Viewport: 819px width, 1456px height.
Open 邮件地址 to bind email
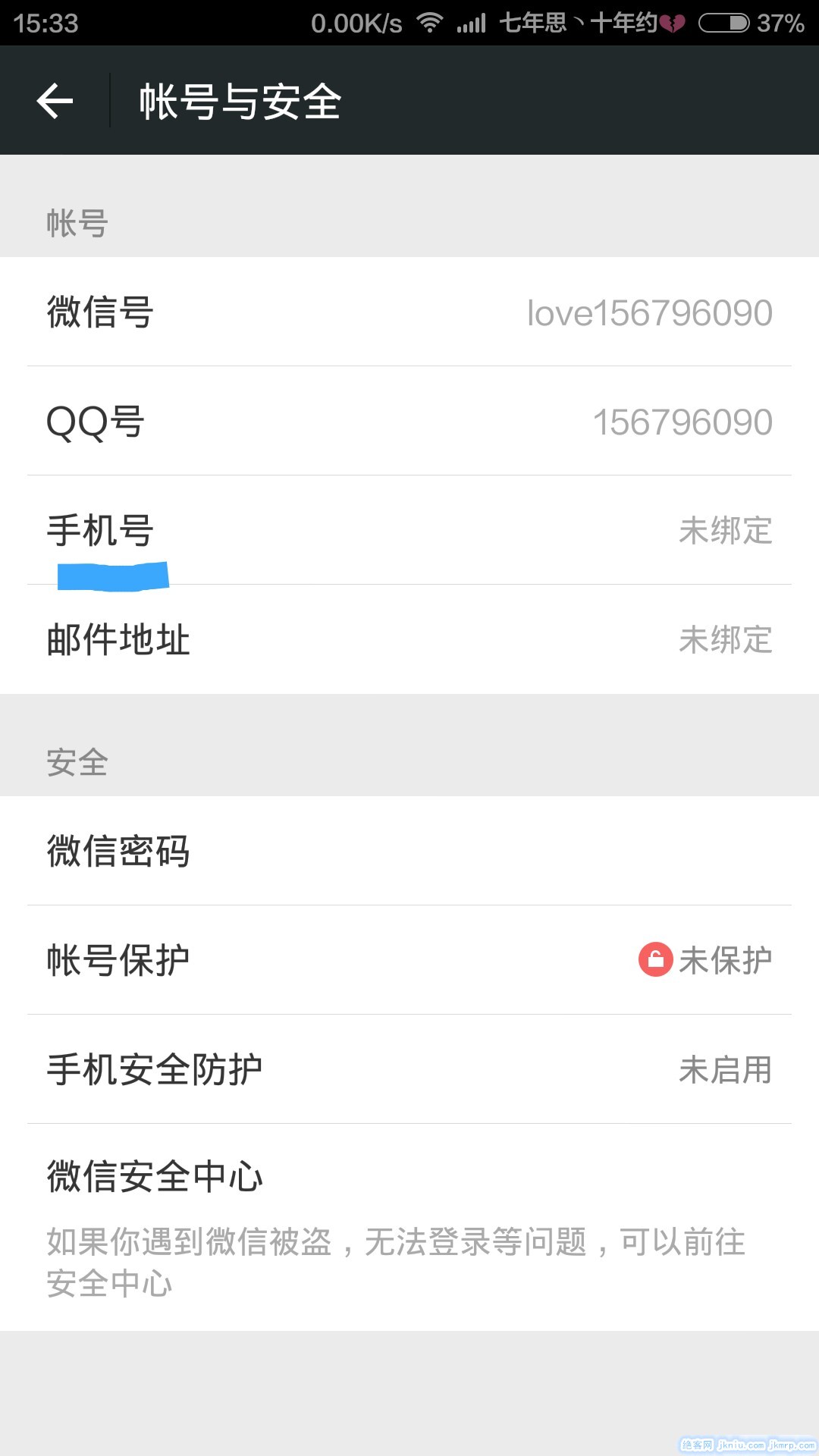(409, 639)
